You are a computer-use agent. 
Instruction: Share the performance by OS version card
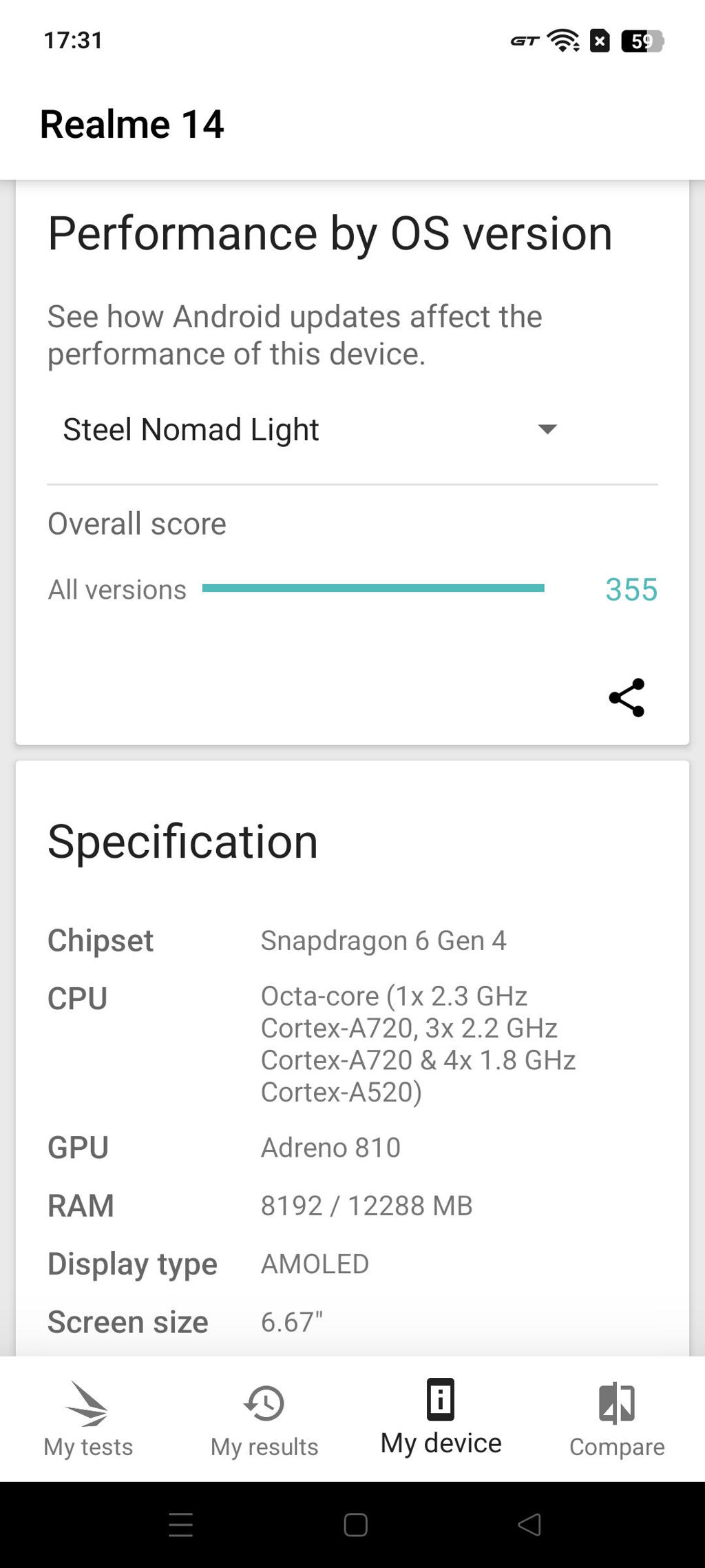pyautogui.click(x=627, y=697)
